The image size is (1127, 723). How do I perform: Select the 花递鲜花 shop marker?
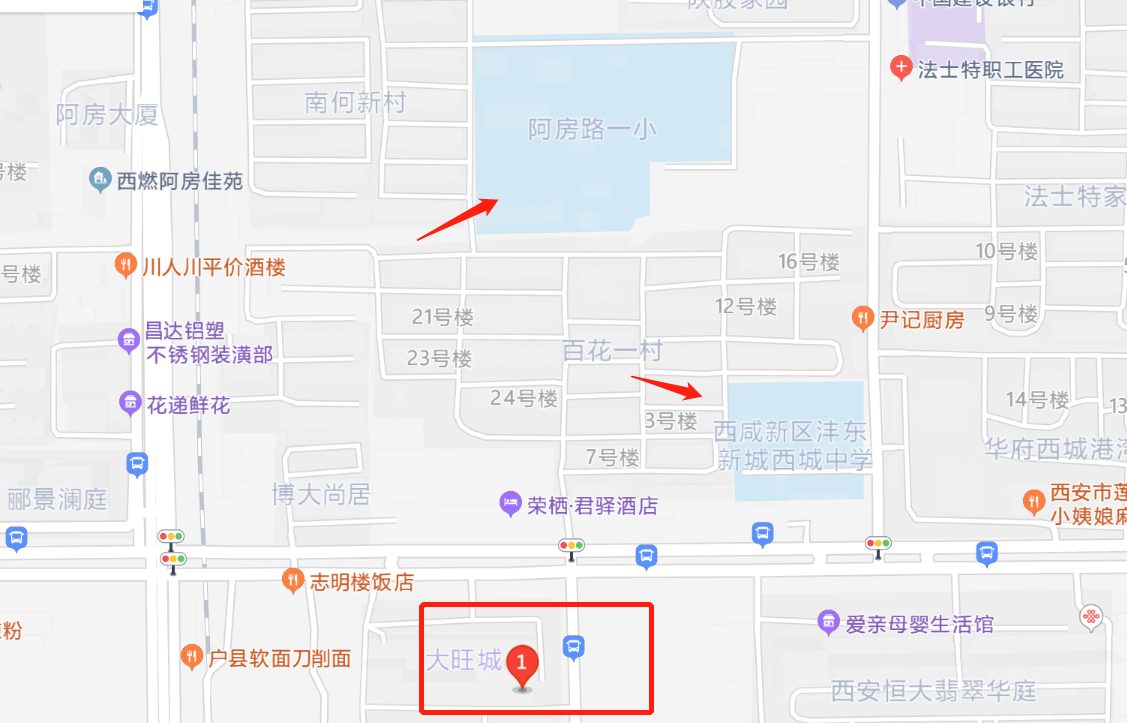click(129, 403)
